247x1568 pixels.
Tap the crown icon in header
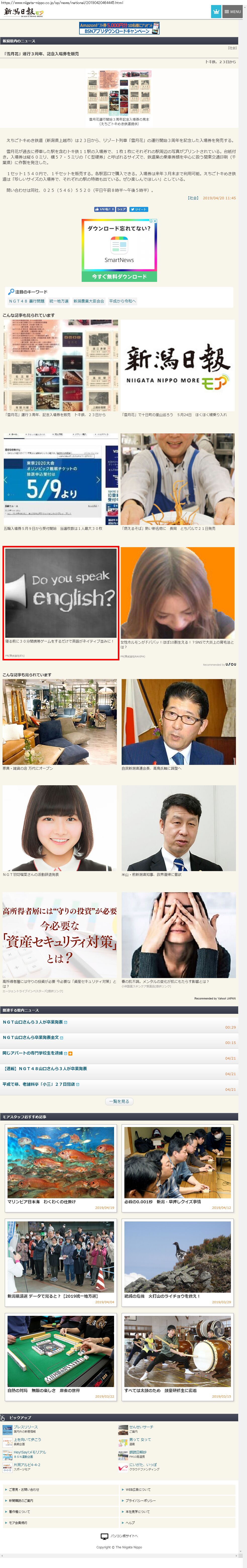(215, 12)
